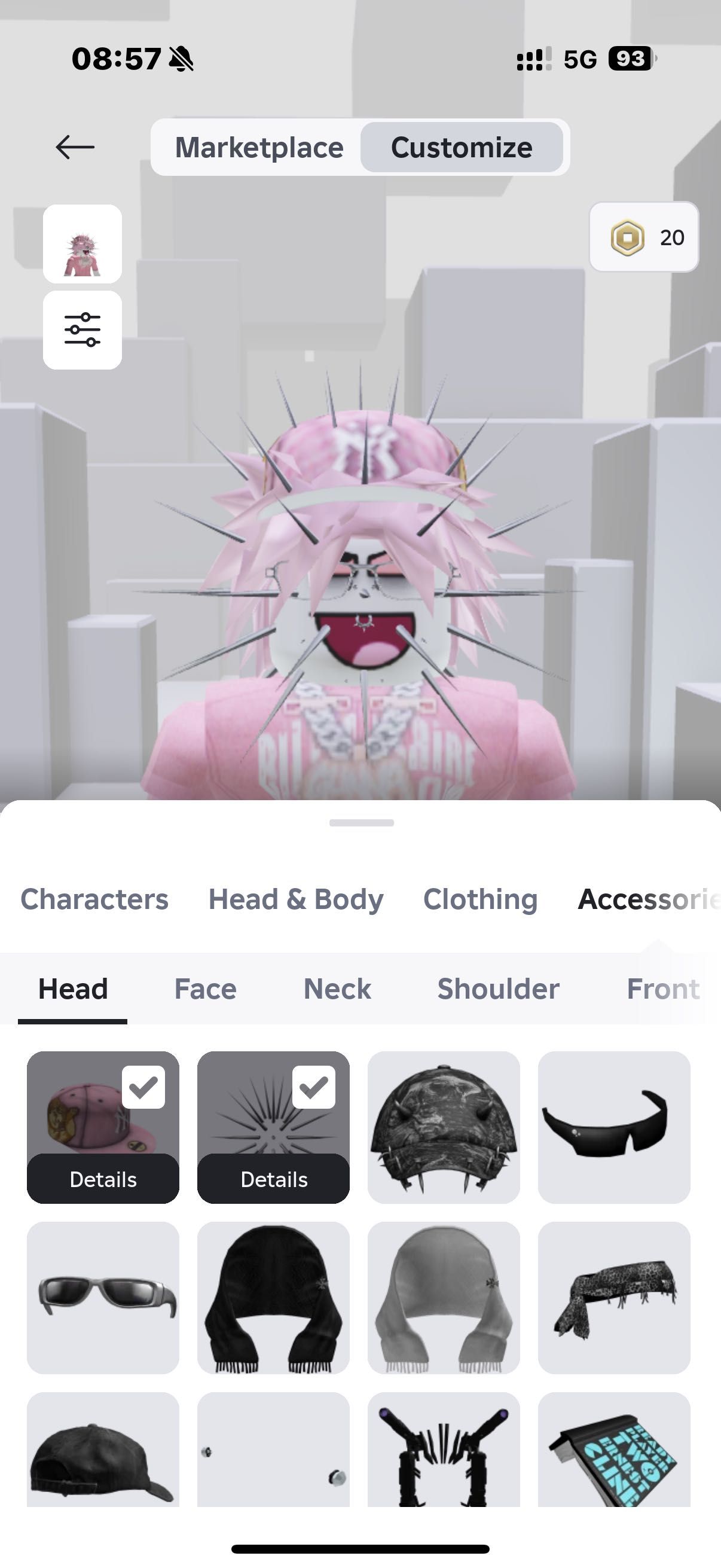Equip the leopard-print bandana
721x1568 pixels.
[614, 1297]
